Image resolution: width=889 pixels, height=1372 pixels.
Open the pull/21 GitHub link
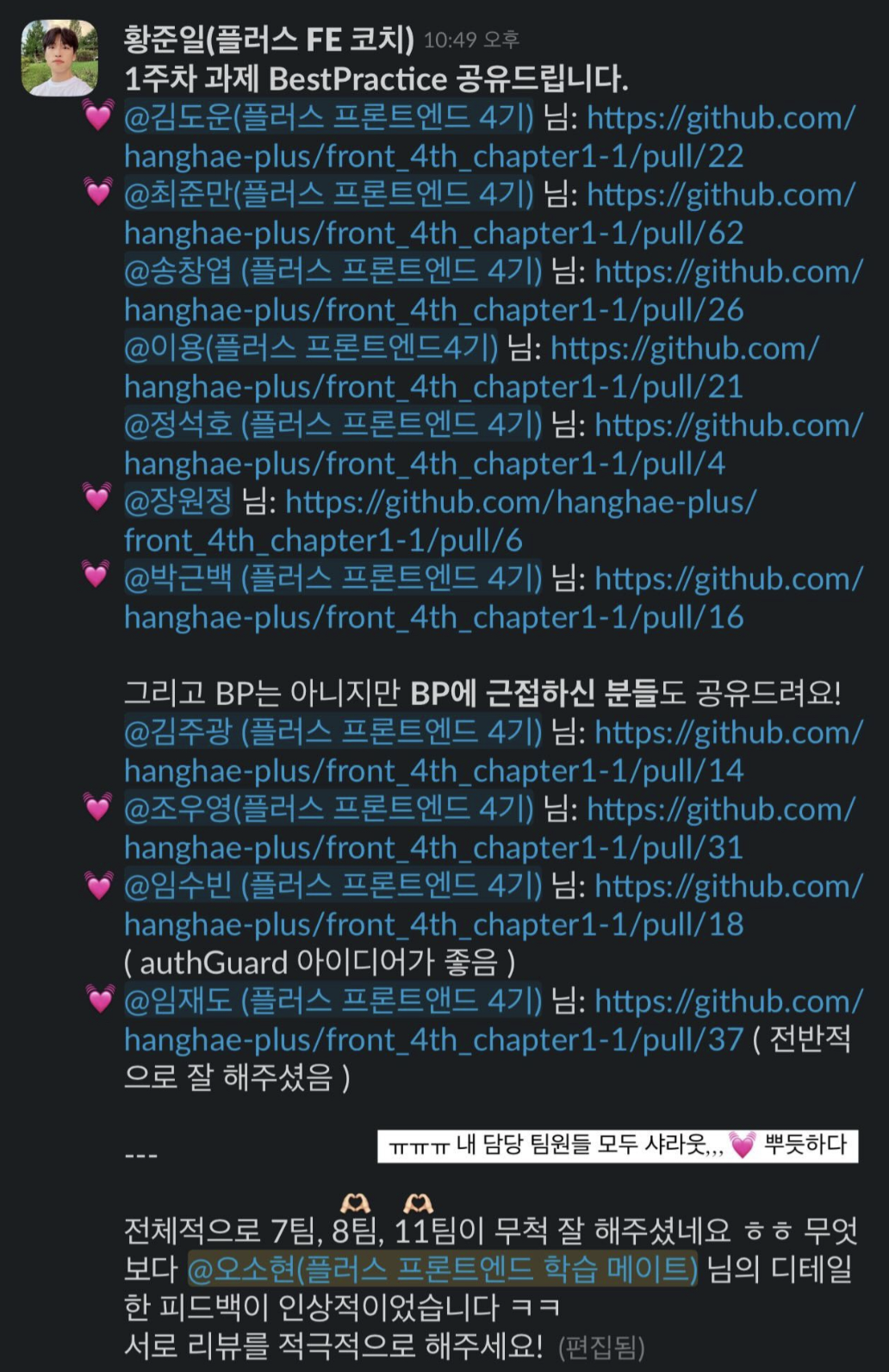click(433, 386)
